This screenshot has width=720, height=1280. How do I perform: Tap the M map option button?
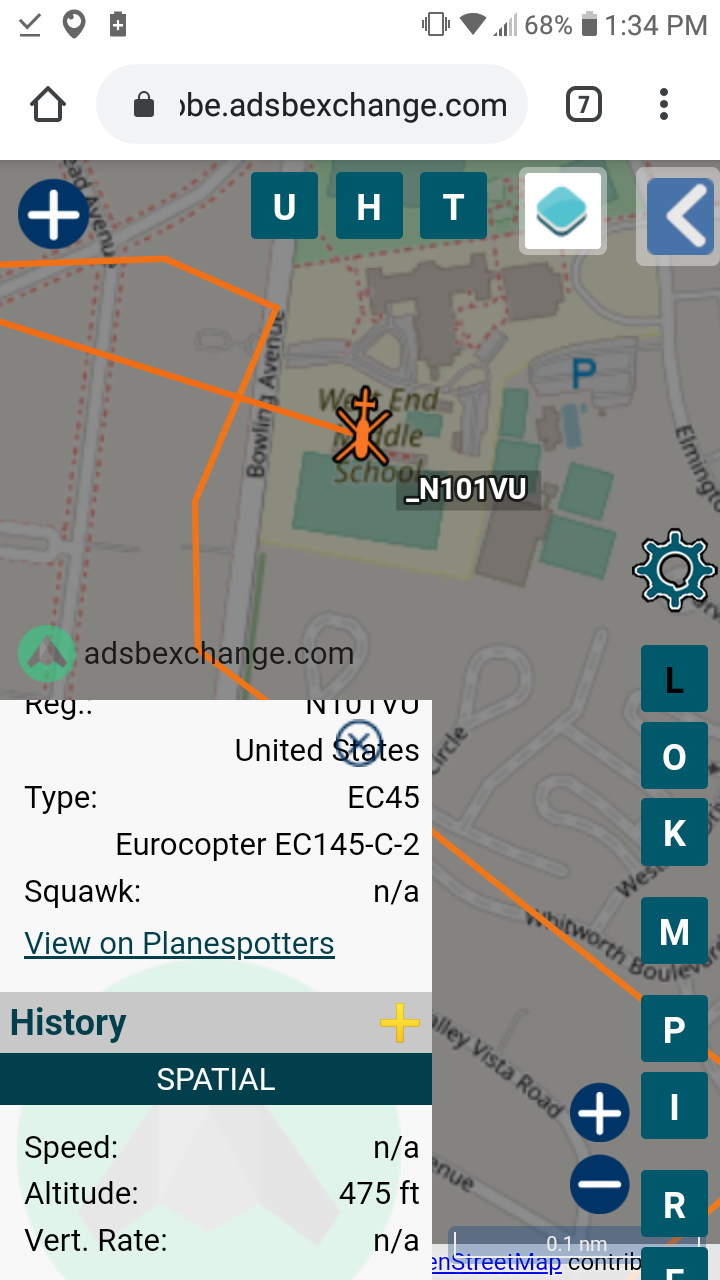click(674, 931)
